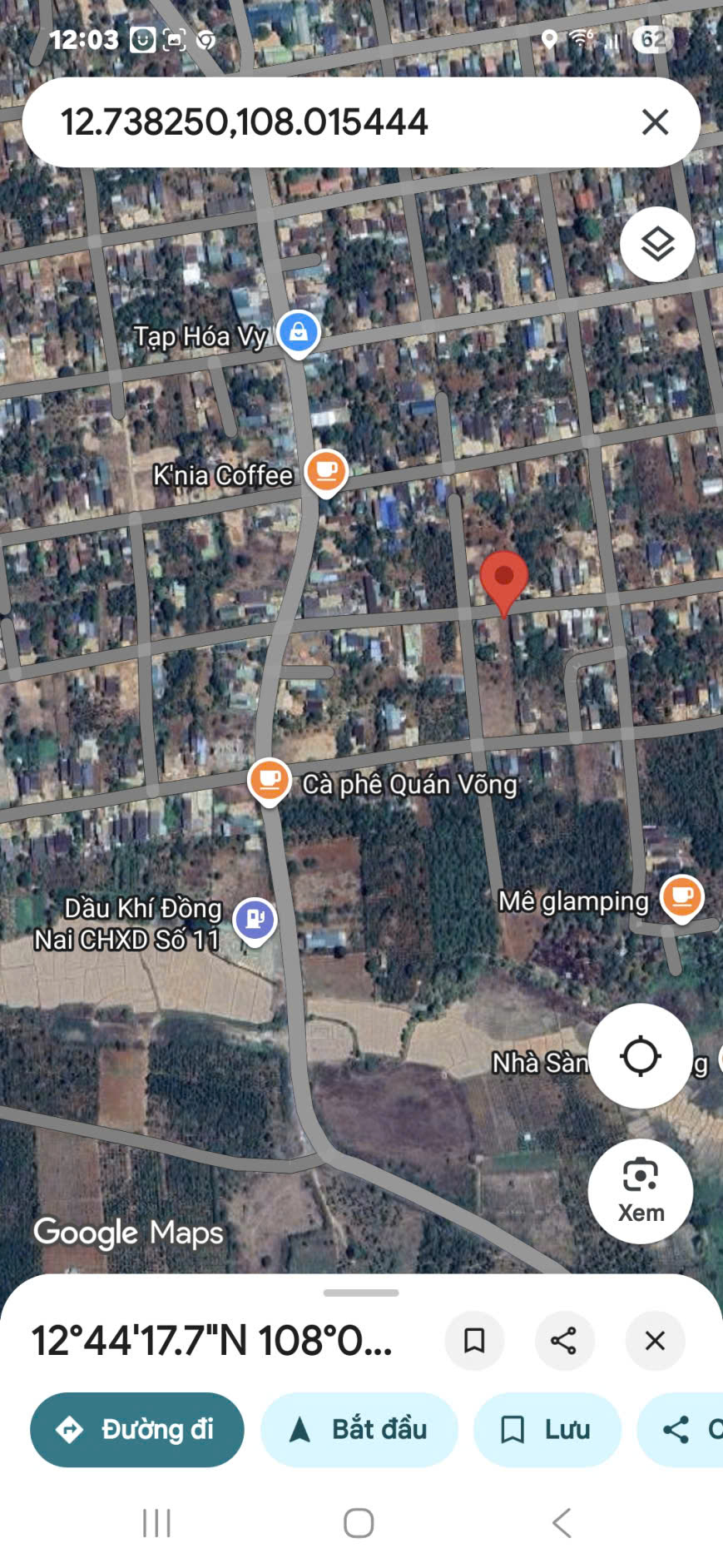Get directions with Đường đi
723x1568 pixels.
tap(137, 1430)
